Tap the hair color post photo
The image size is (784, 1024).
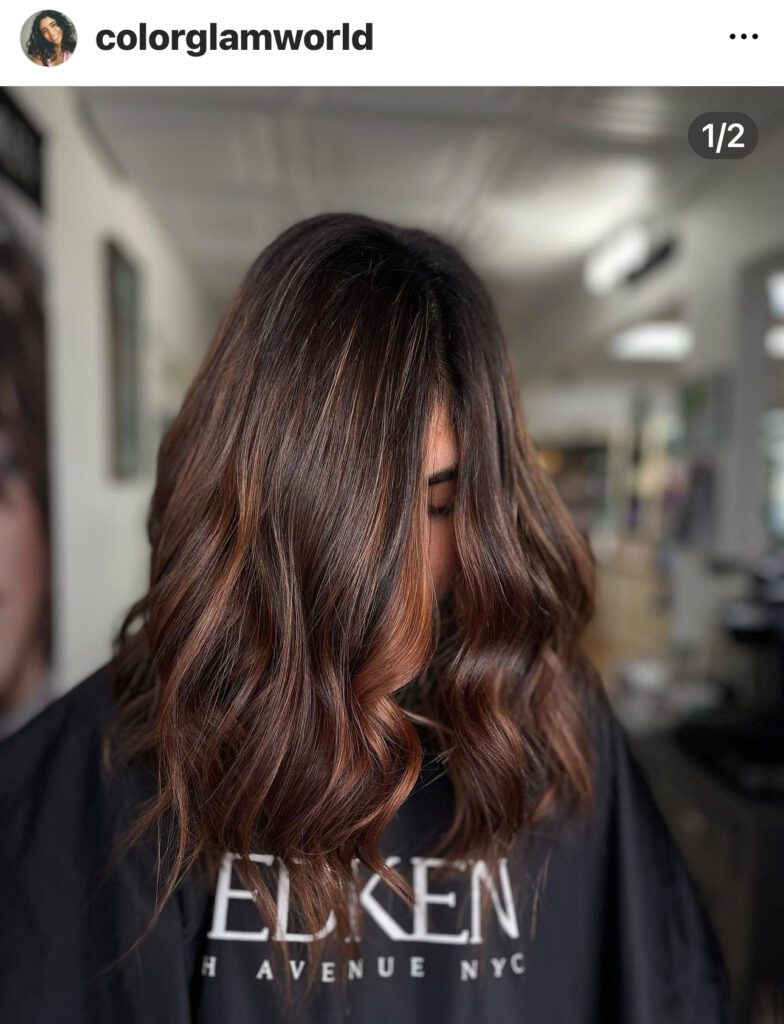tap(392, 555)
